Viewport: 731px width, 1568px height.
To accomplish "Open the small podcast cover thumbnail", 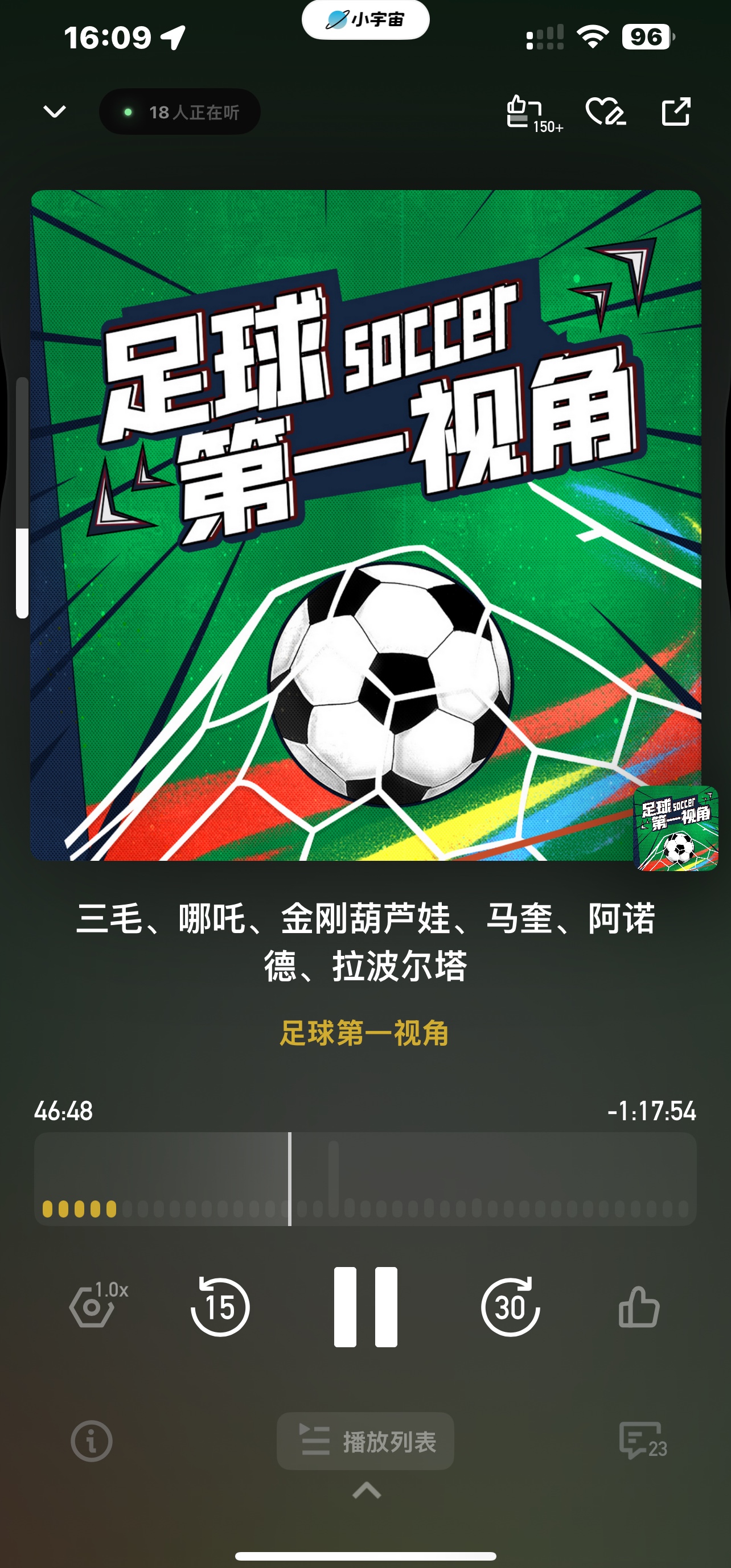I will coord(676,828).
